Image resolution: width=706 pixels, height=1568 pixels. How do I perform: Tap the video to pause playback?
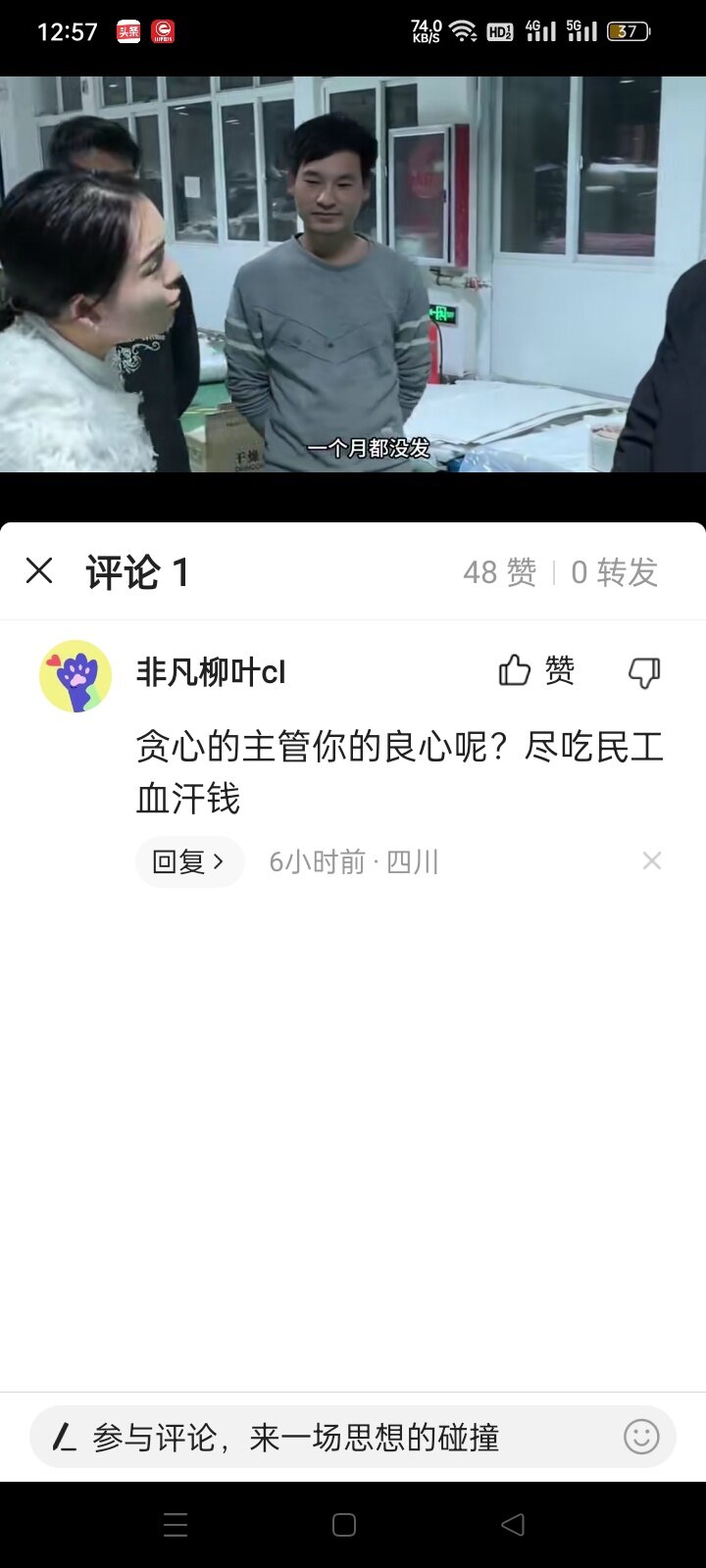click(353, 274)
